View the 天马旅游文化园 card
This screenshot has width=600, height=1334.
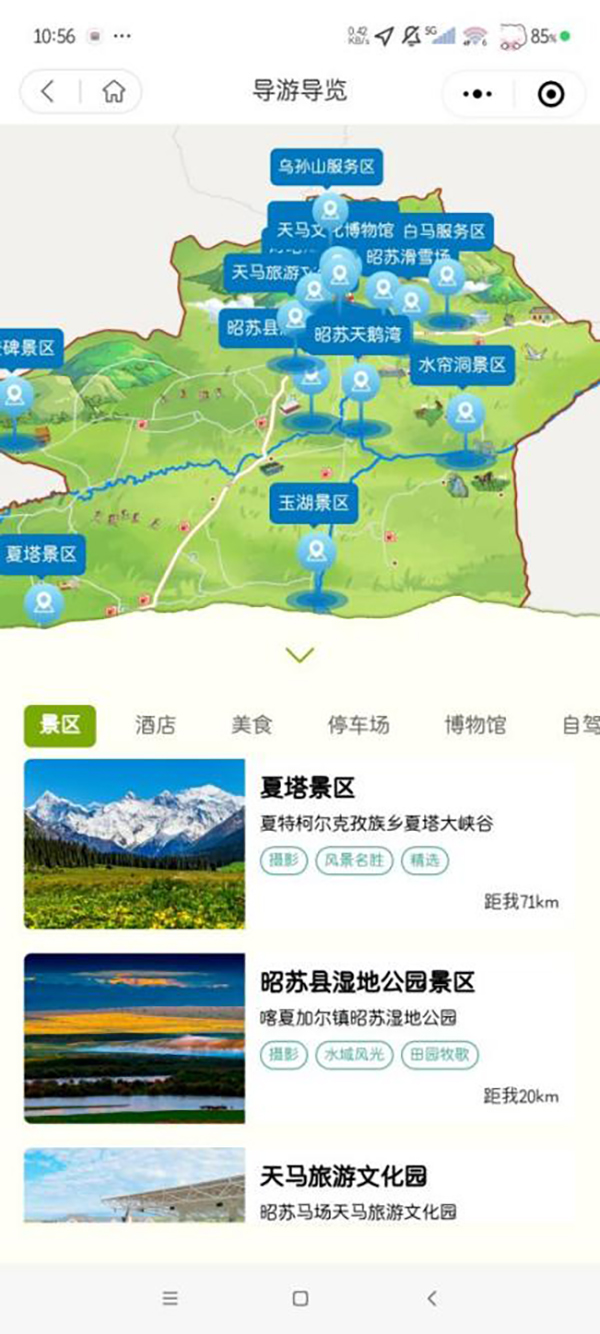(x=300, y=1186)
